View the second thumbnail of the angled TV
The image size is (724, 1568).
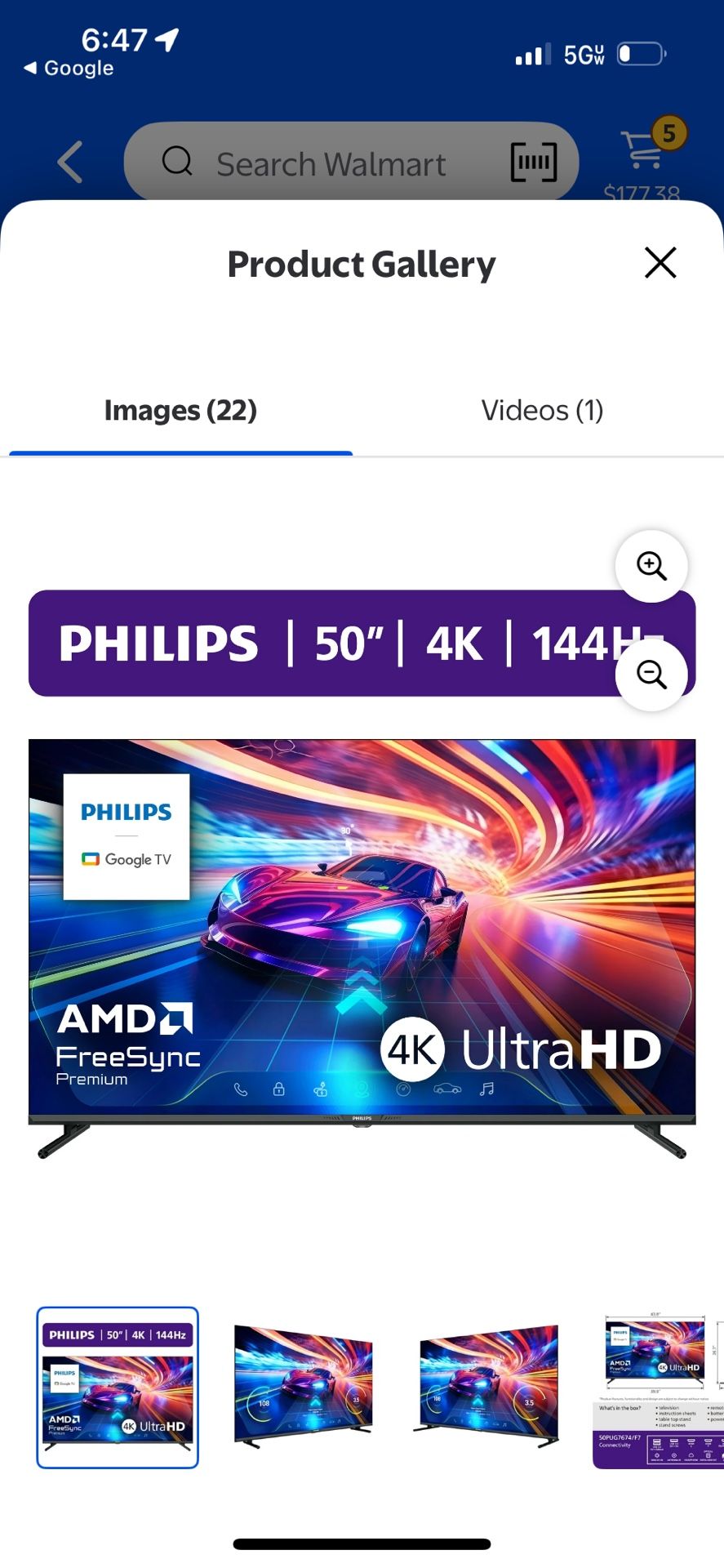[x=303, y=1388]
